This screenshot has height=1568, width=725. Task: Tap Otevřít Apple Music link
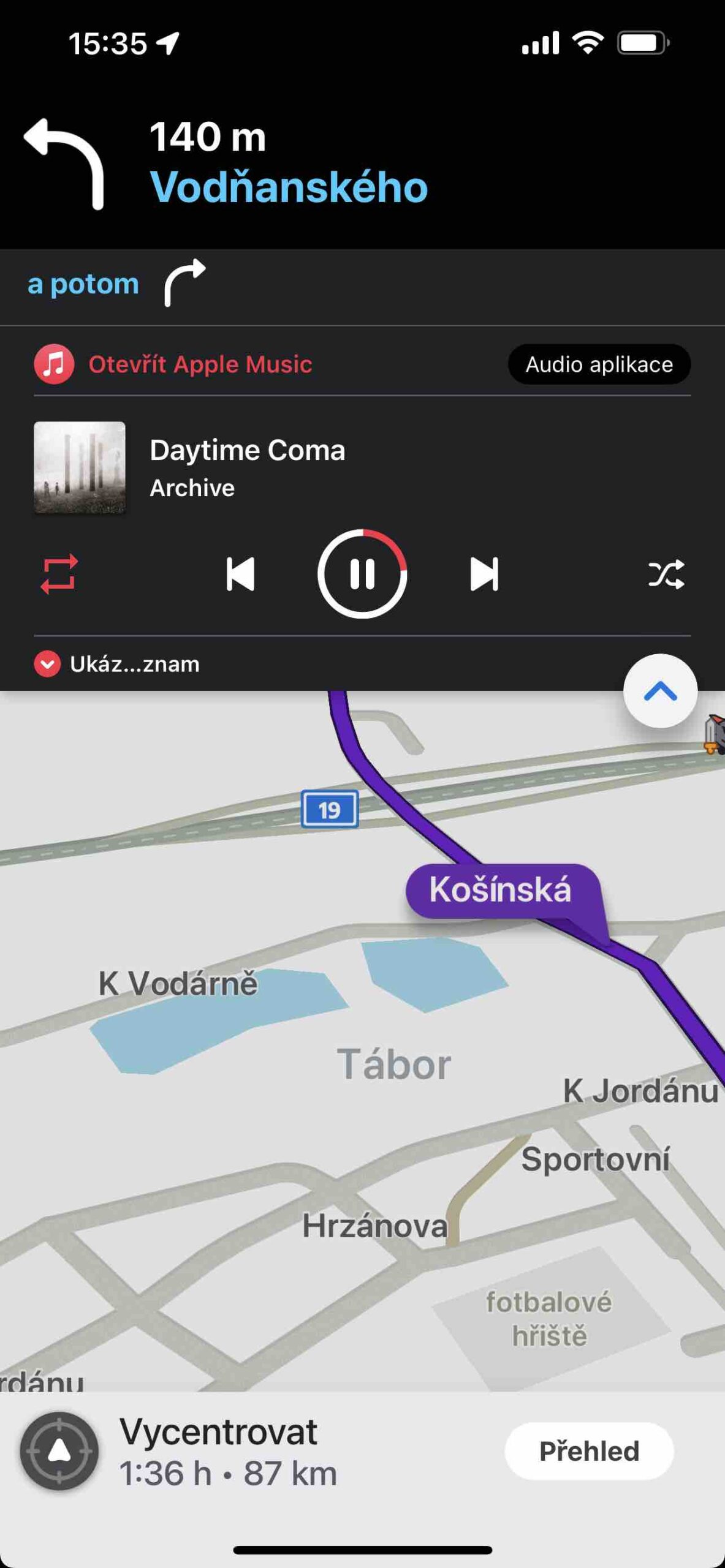click(200, 364)
